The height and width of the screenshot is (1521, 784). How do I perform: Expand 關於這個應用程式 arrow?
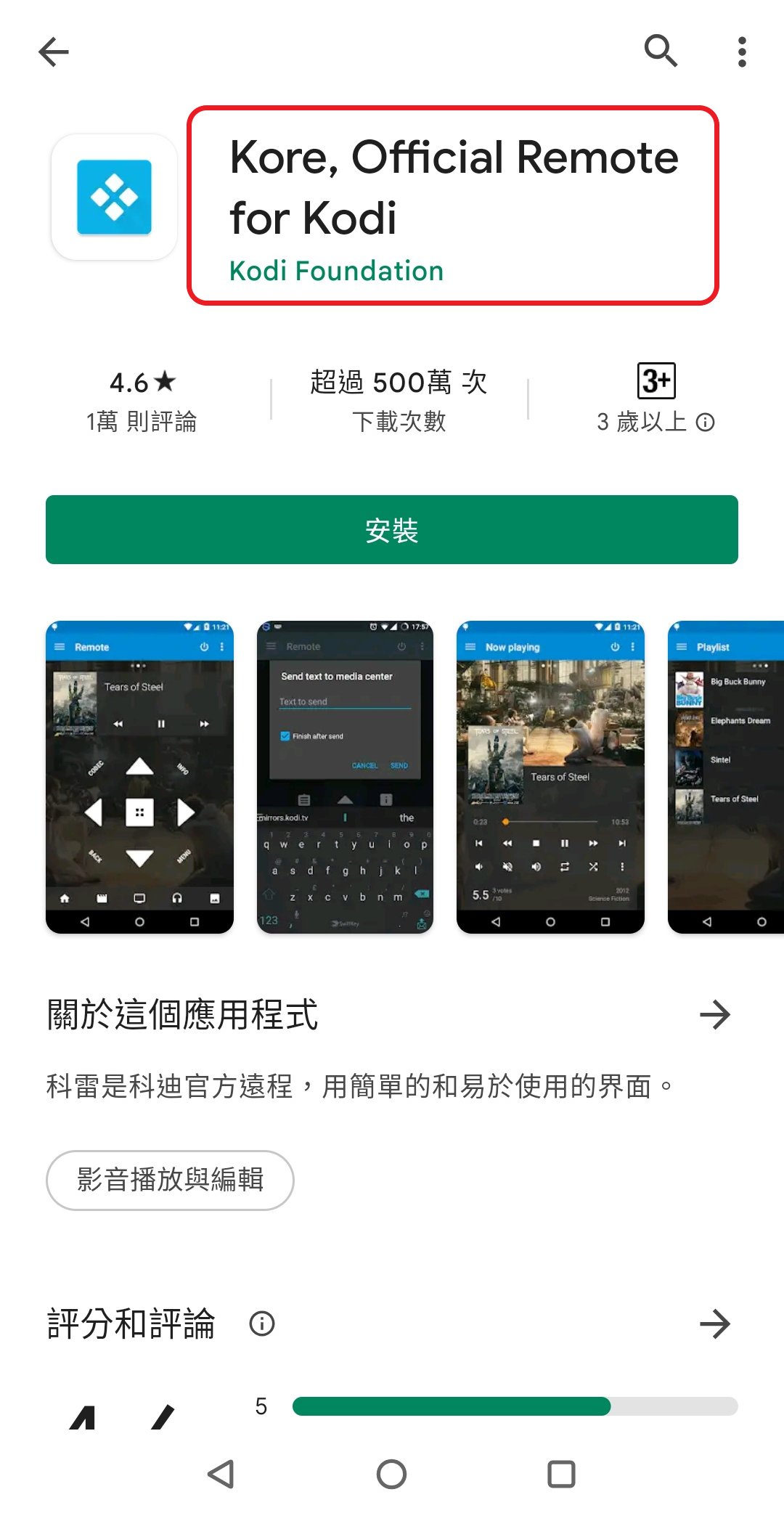pyautogui.click(x=714, y=1015)
